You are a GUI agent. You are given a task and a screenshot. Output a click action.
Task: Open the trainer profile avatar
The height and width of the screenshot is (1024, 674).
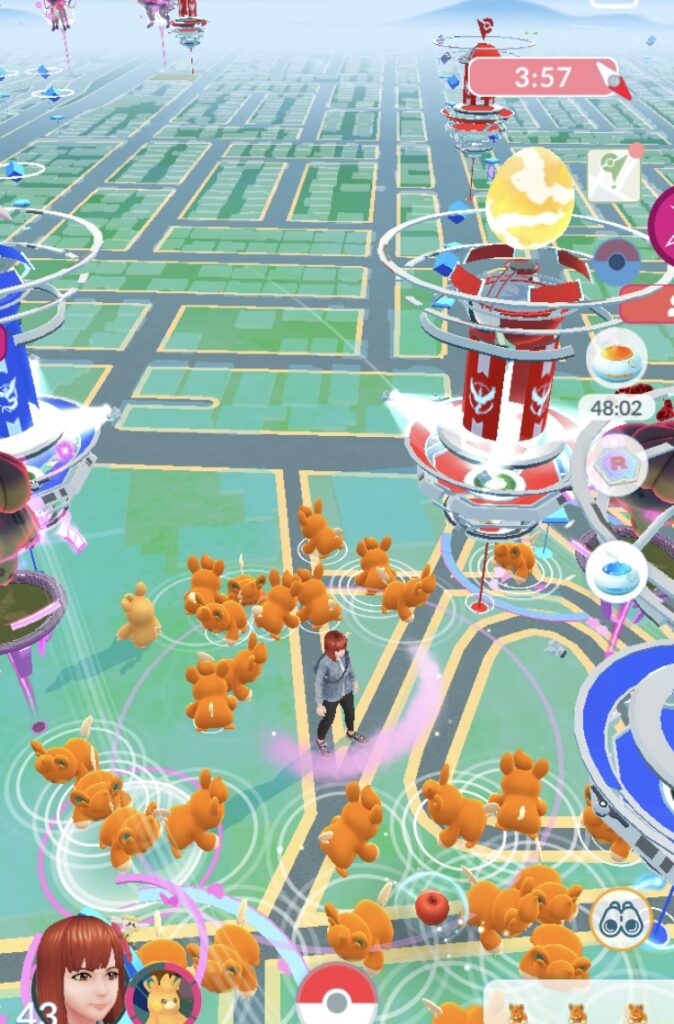[x=80, y=970]
